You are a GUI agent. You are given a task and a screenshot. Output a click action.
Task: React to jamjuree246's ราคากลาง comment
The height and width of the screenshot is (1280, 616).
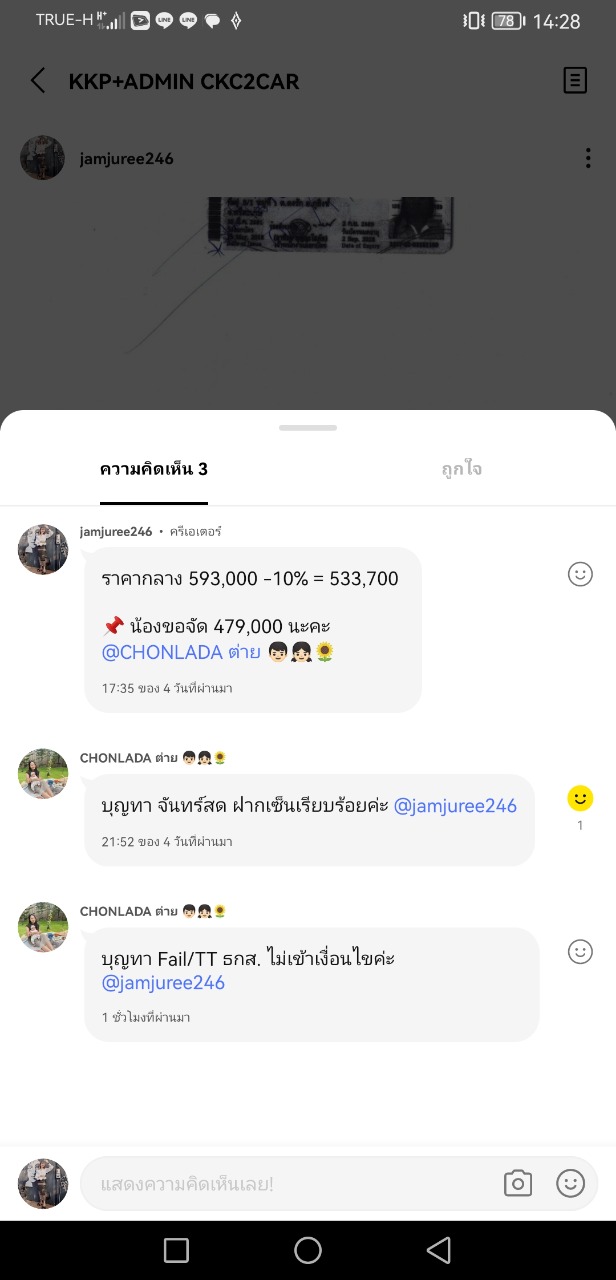[x=580, y=574]
